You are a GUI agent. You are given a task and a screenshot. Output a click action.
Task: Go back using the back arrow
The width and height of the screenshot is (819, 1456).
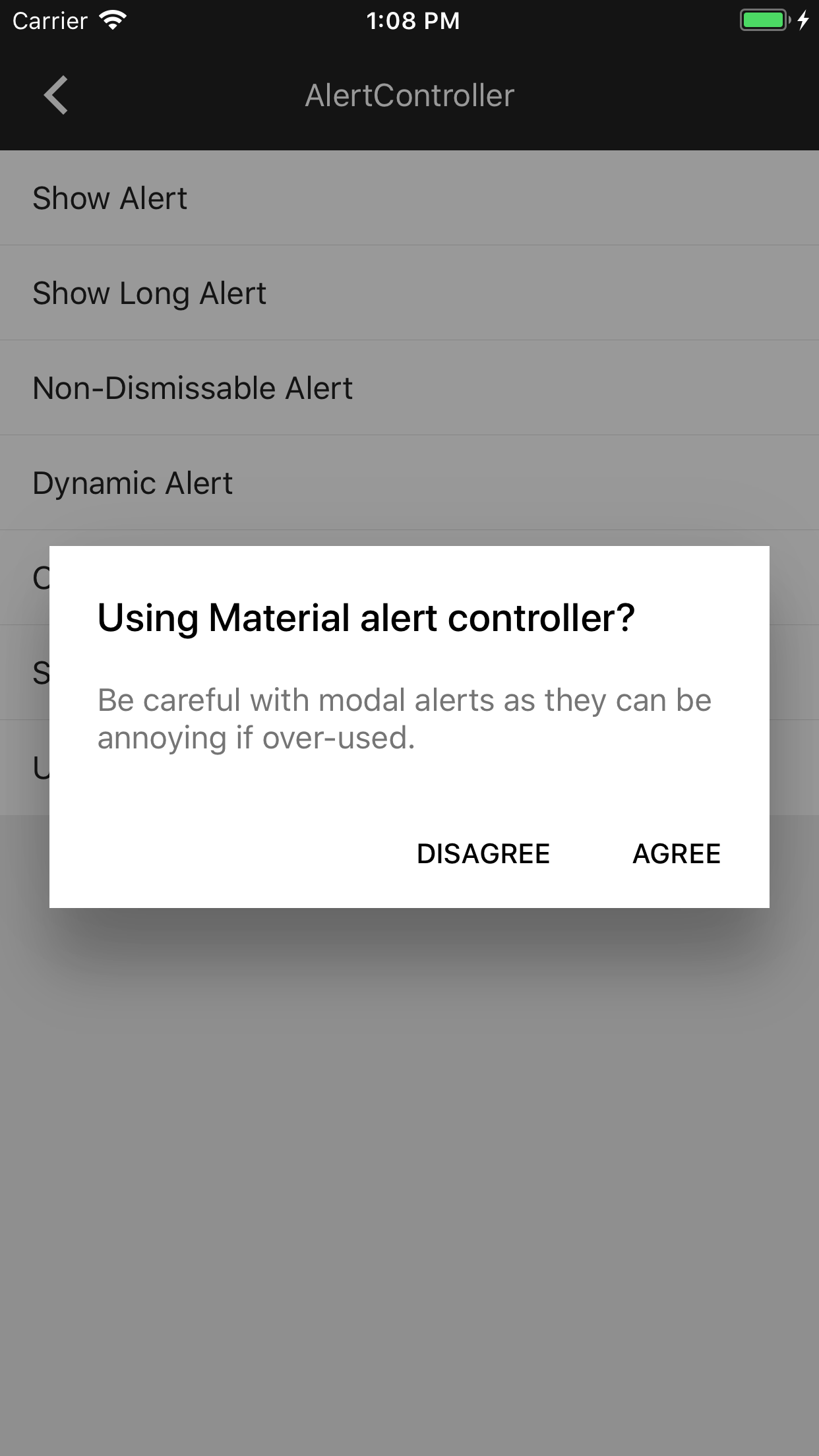tap(56, 96)
